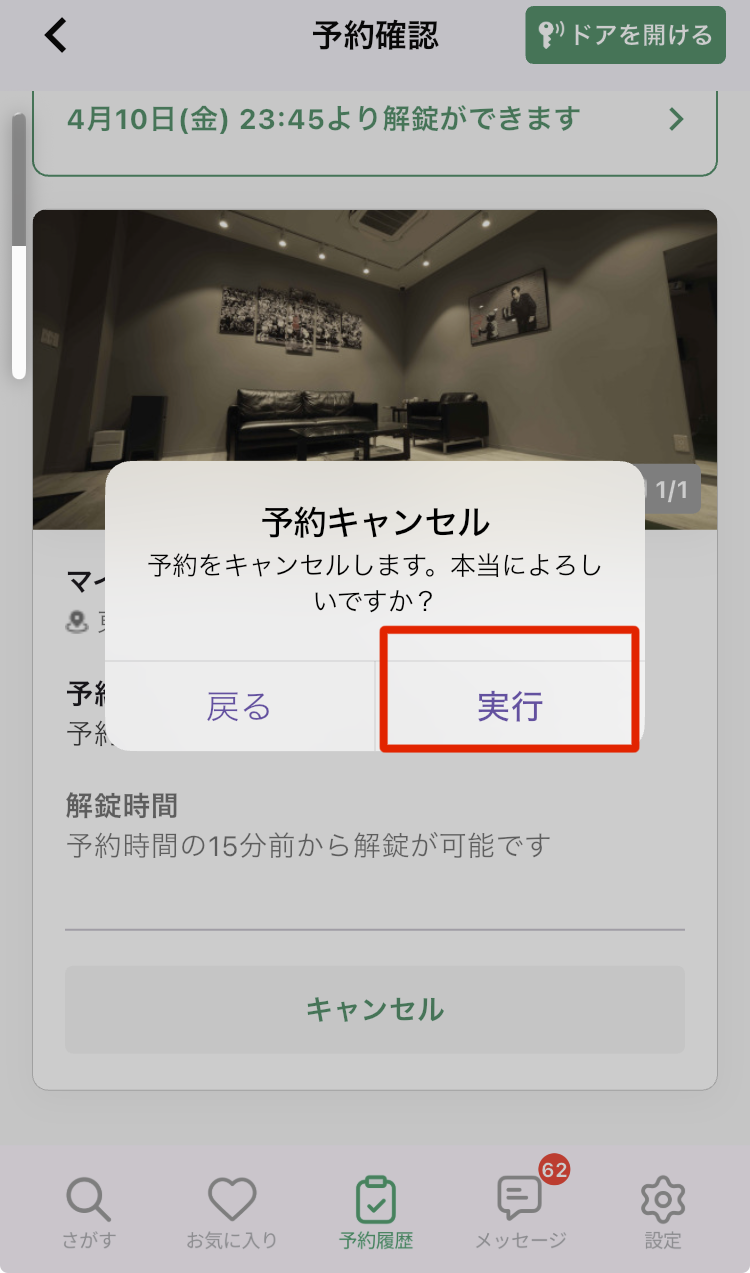Select the 予約履歴 tab

(x=376, y=1212)
